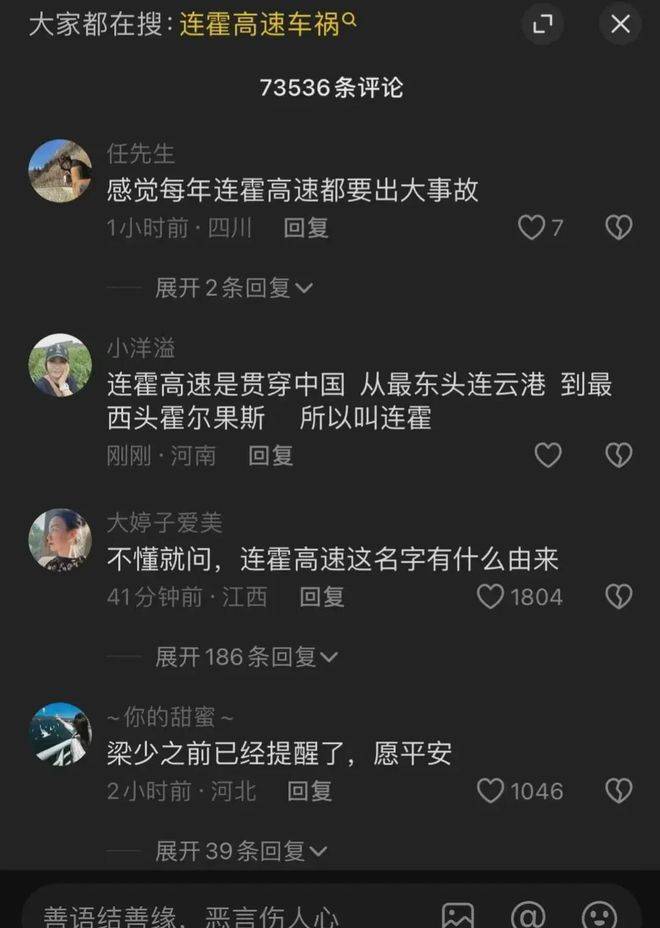
Task: Like 小洋溢's comment
Action: pyautogui.click(x=548, y=456)
